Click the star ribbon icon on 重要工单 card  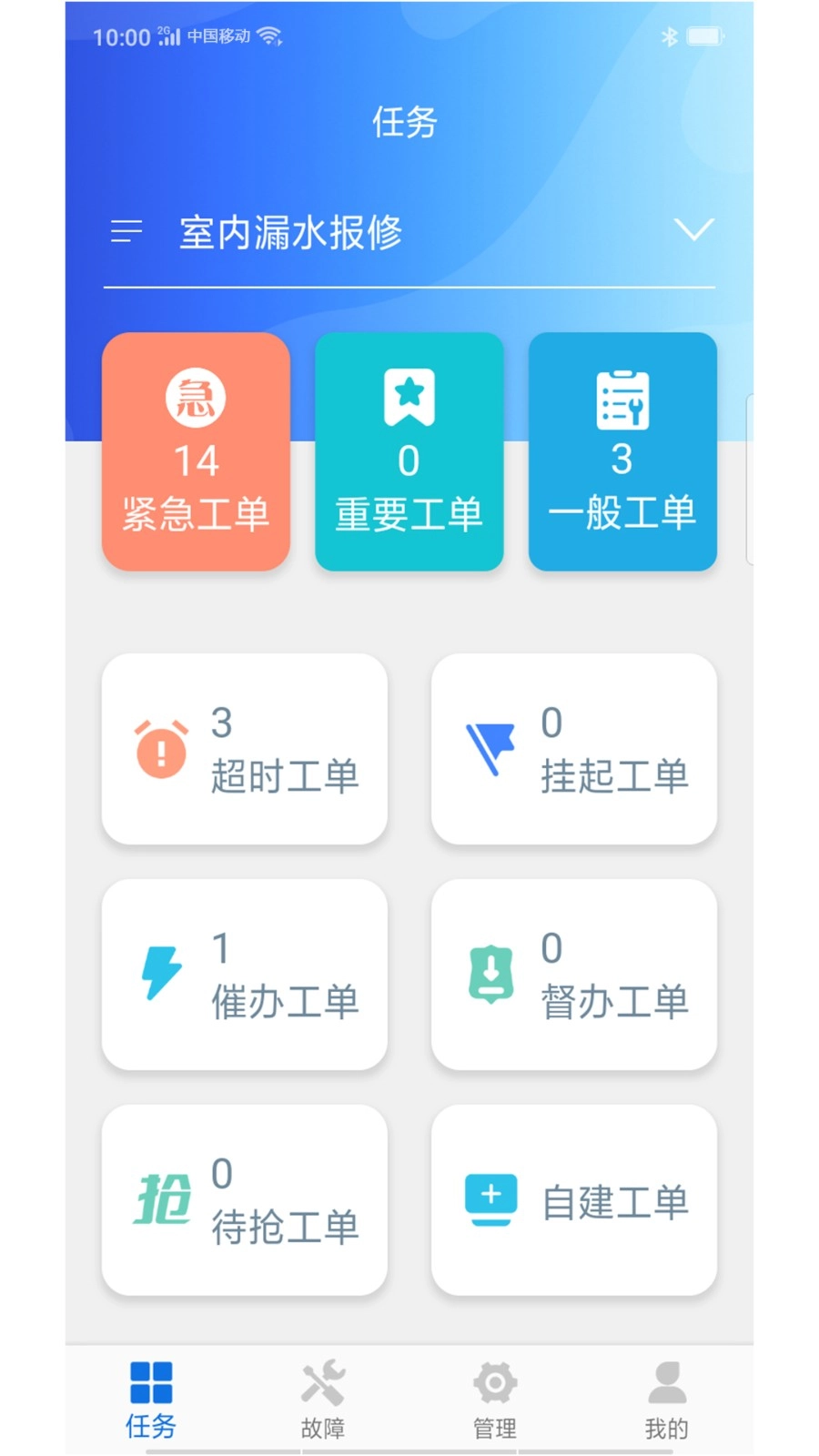pyautogui.click(x=409, y=398)
